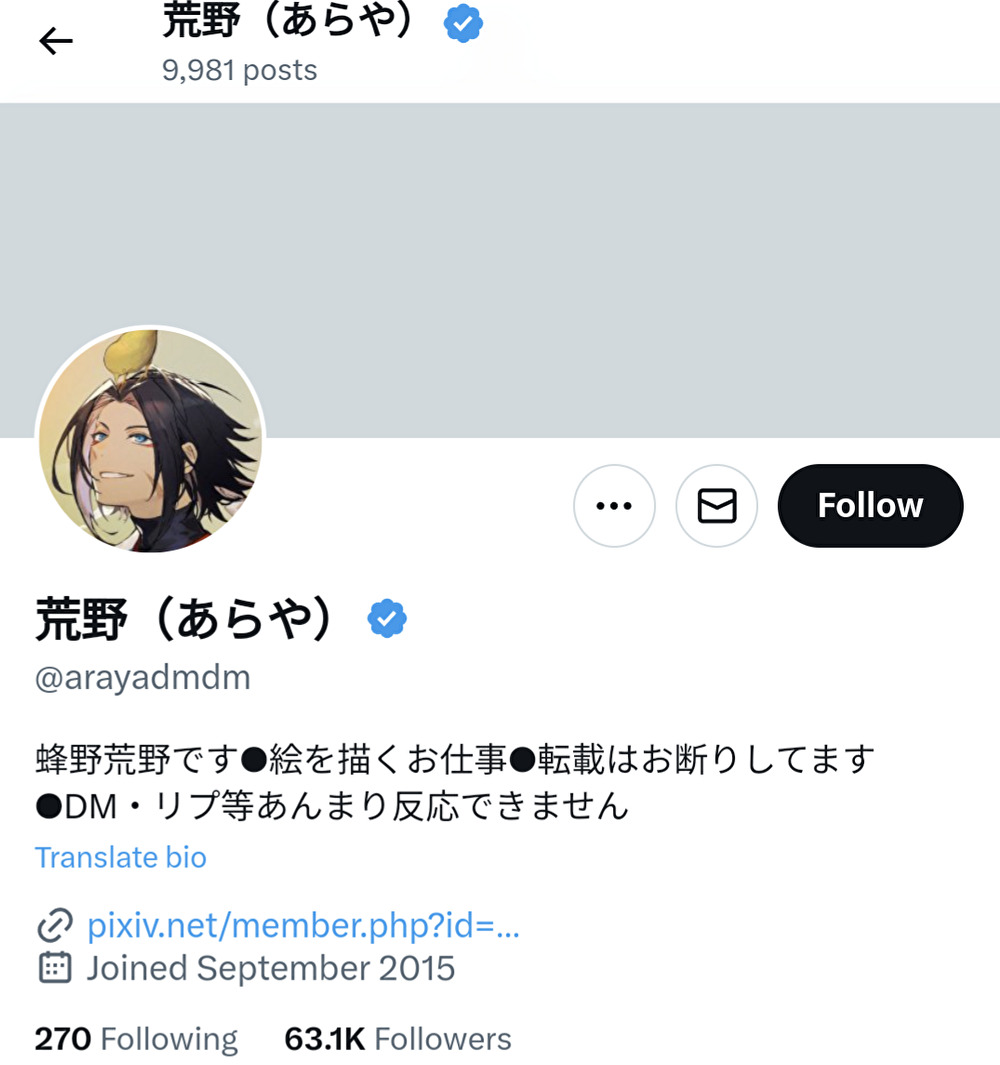View the 270 Following list

coord(136,1039)
